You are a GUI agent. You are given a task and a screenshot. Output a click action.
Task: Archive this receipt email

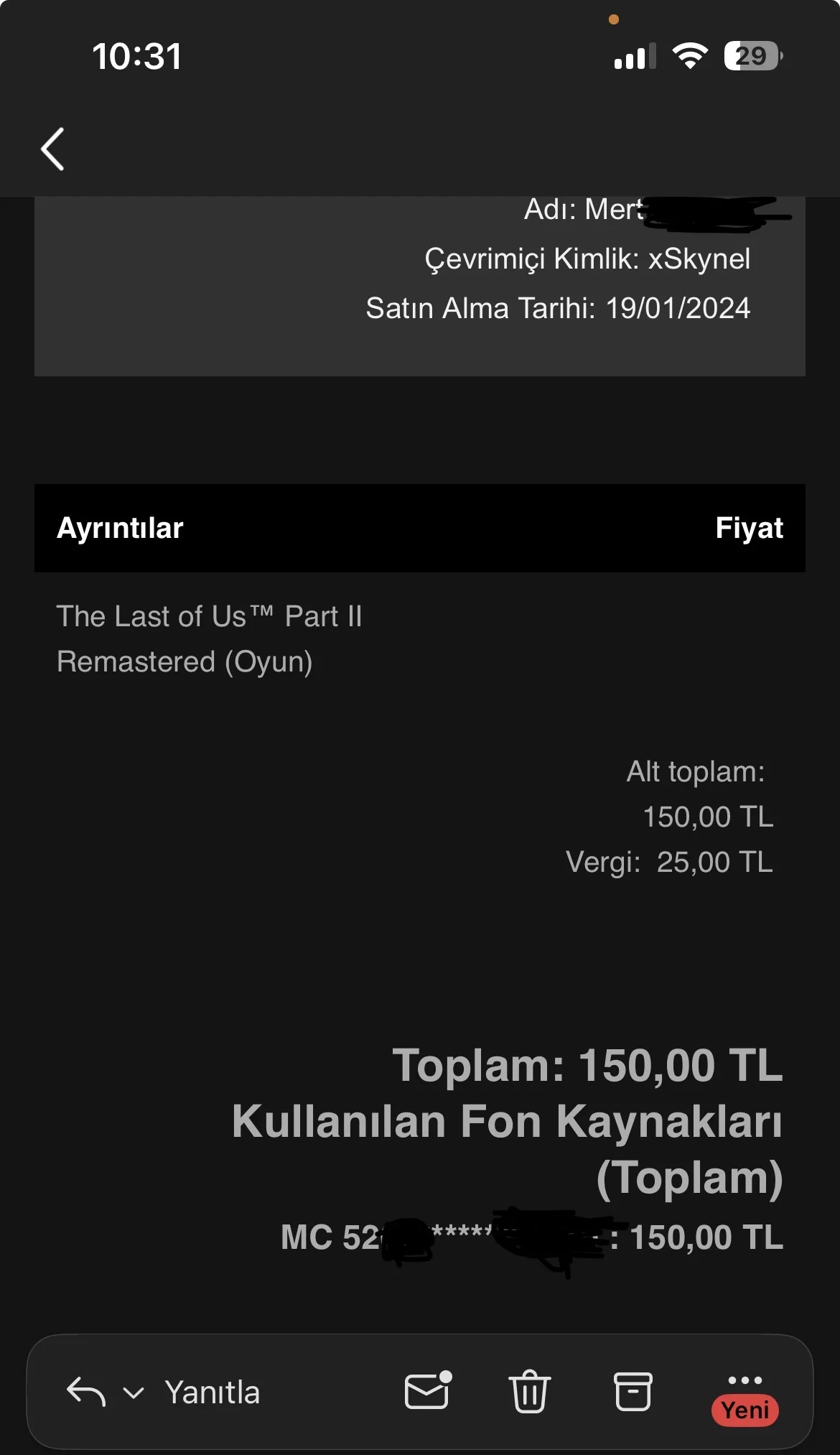click(x=633, y=1391)
